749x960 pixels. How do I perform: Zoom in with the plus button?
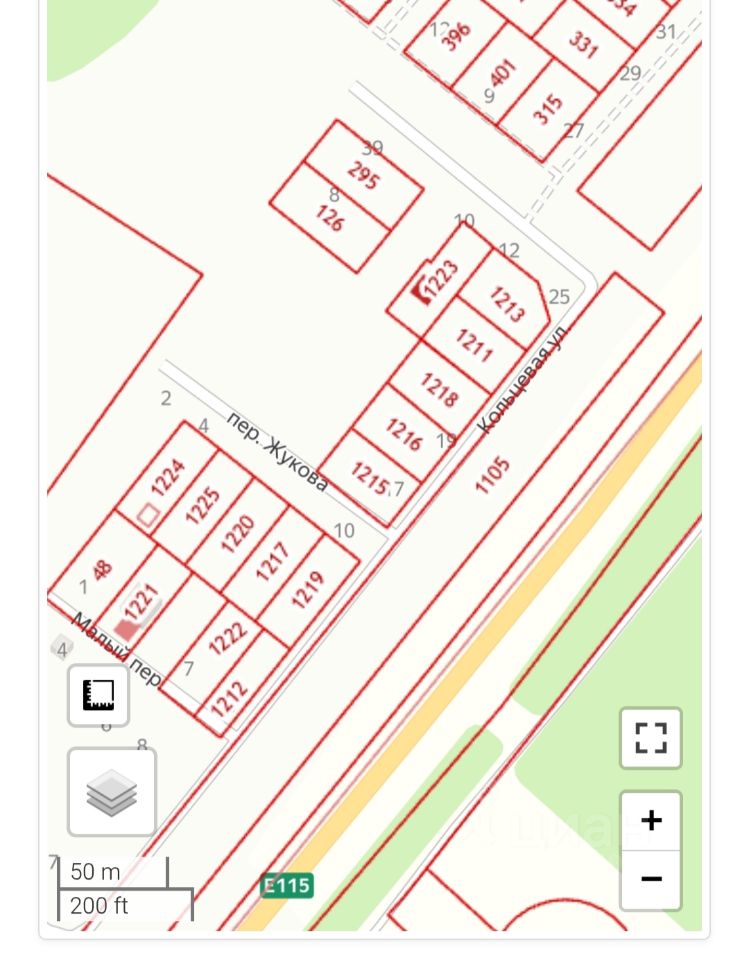click(651, 821)
